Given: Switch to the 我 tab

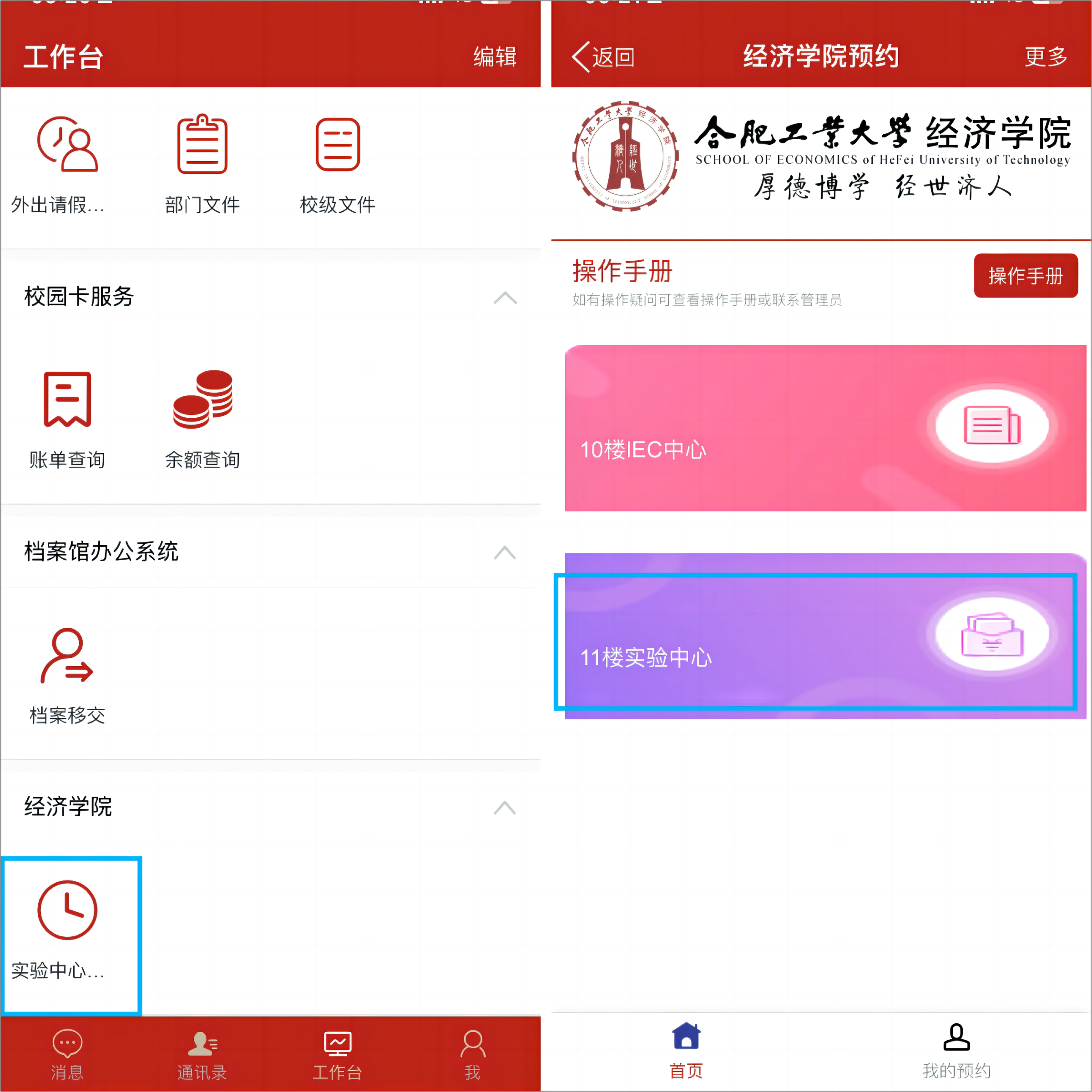Looking at the screenshot, I should tap(472, 1055).
